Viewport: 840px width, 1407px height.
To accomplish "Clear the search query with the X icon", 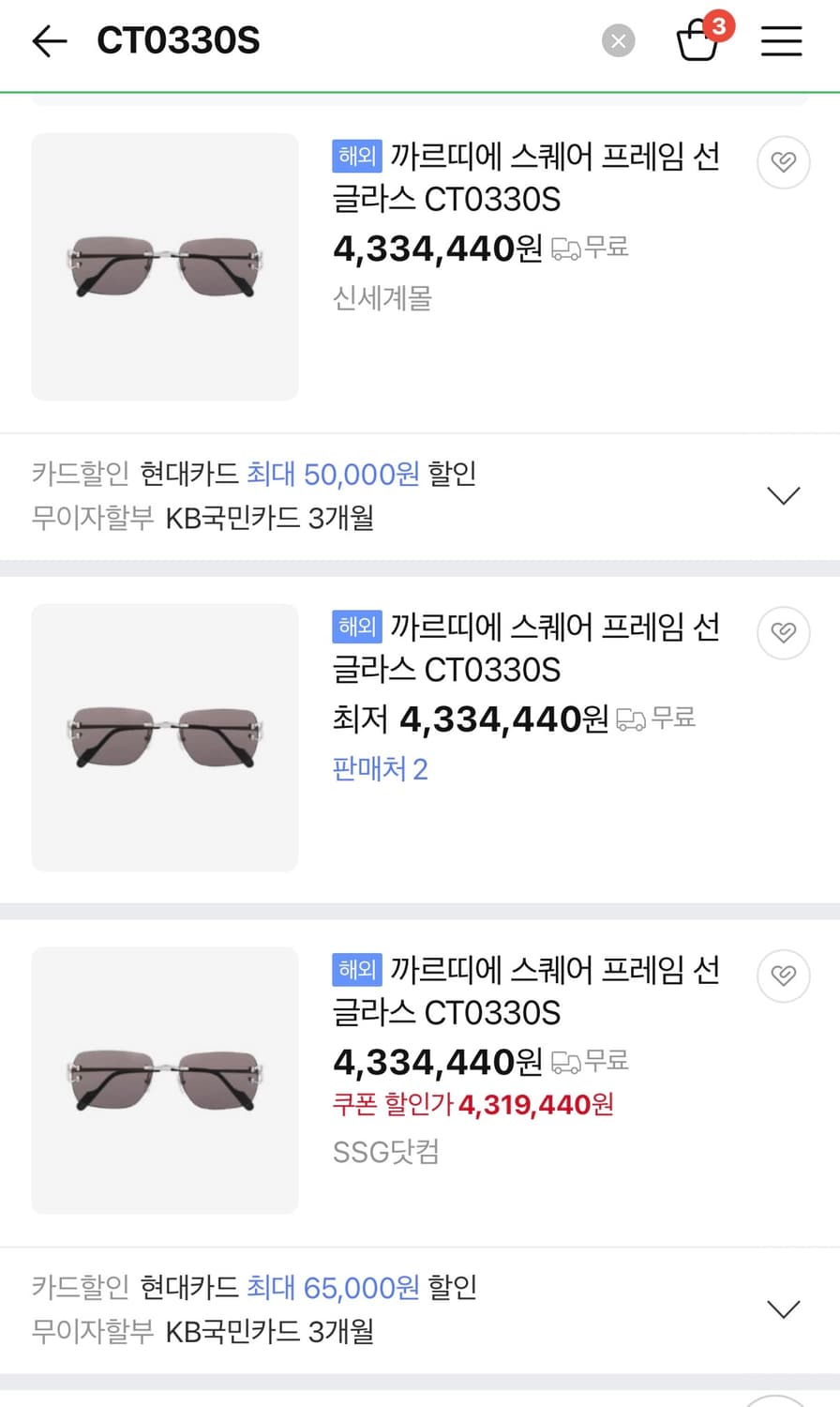I will [618, 40].
